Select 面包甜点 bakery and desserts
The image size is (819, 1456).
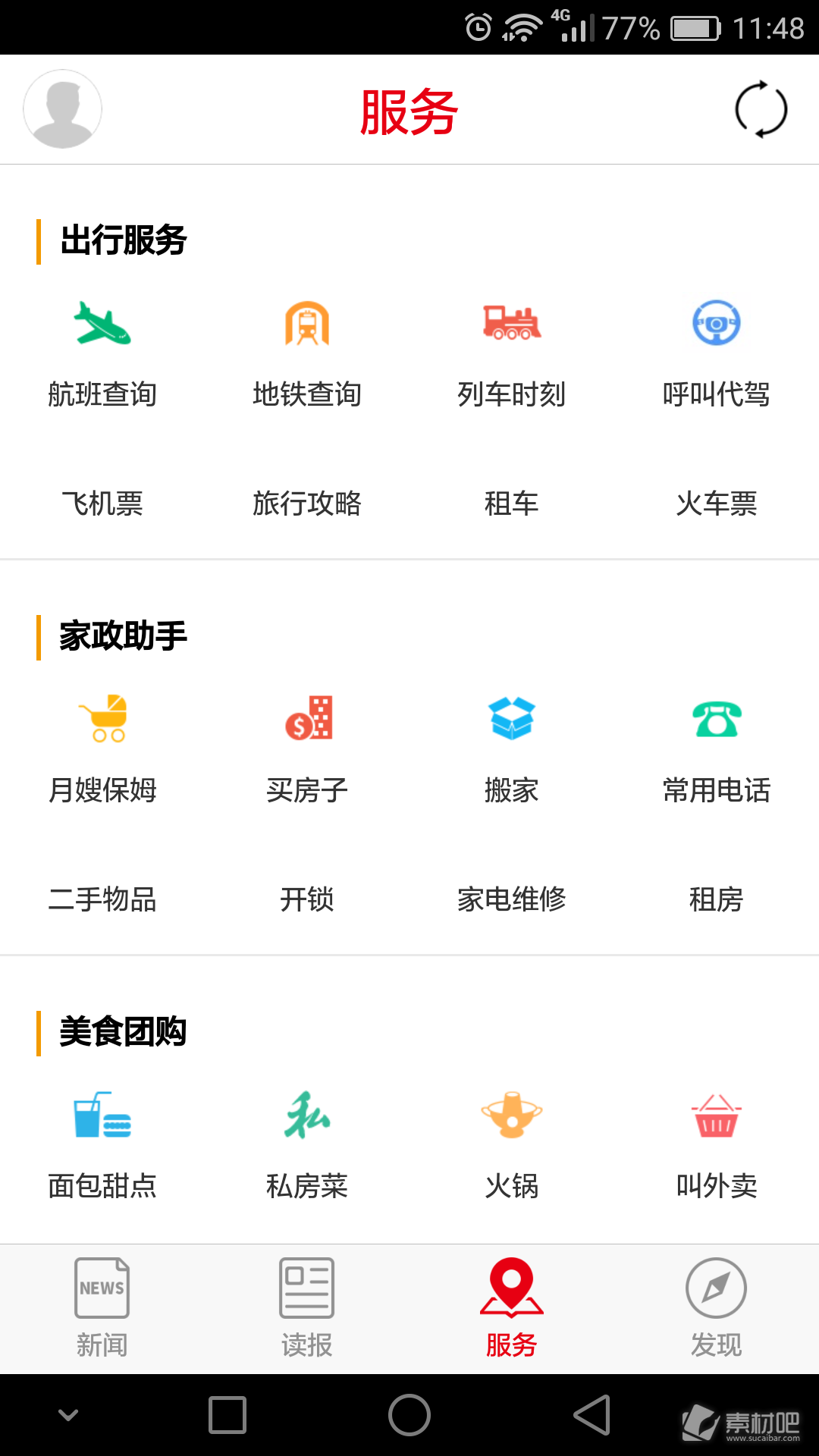[102, 1145]
